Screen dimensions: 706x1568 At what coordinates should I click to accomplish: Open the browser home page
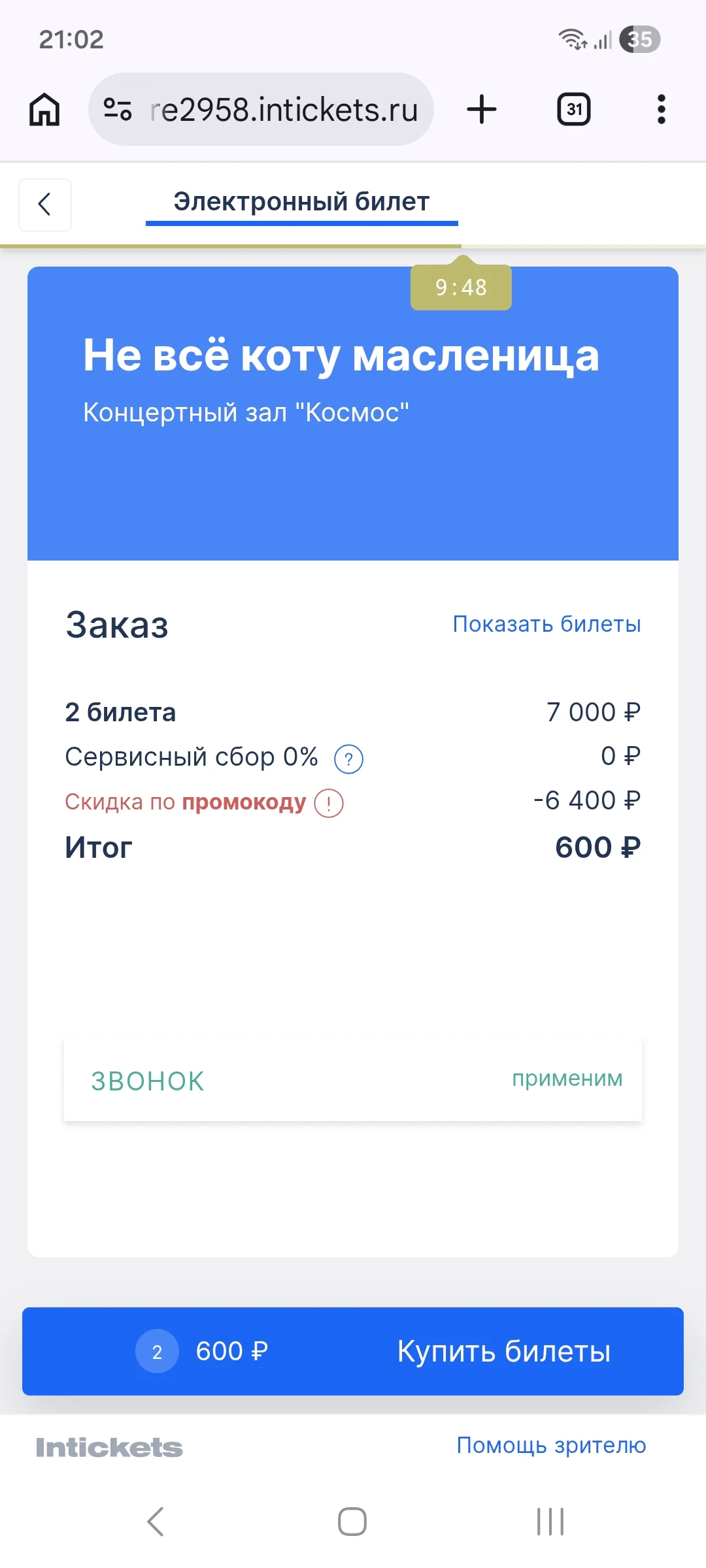[x=44, y=109]
